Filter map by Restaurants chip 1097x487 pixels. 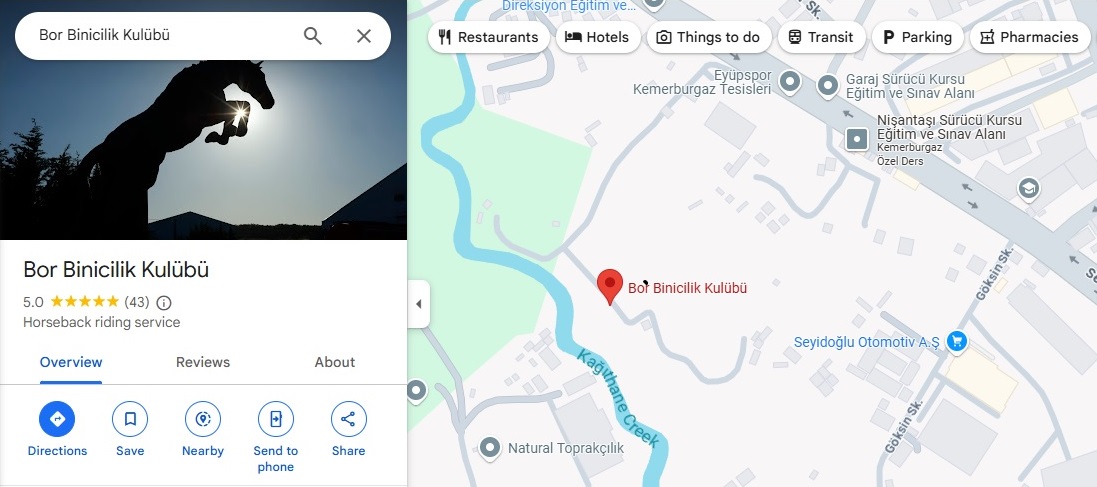pyautogui.click(x=489, y=37)
